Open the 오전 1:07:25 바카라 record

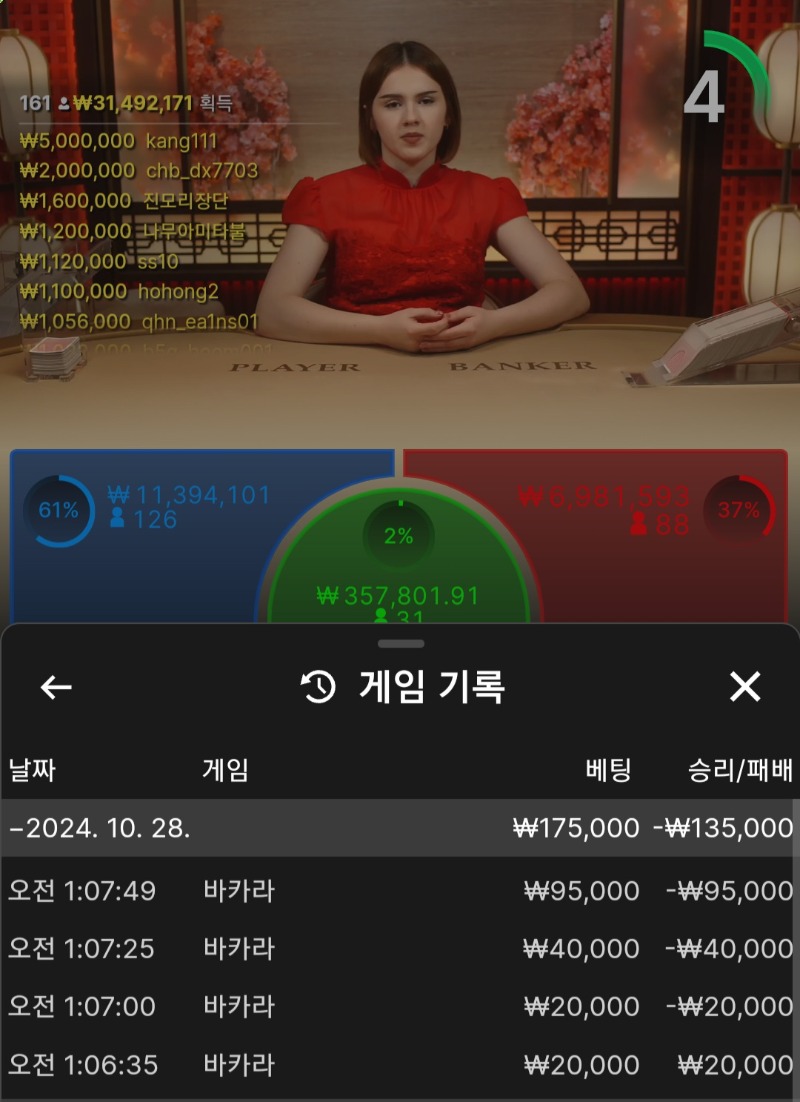click(400, 948)
